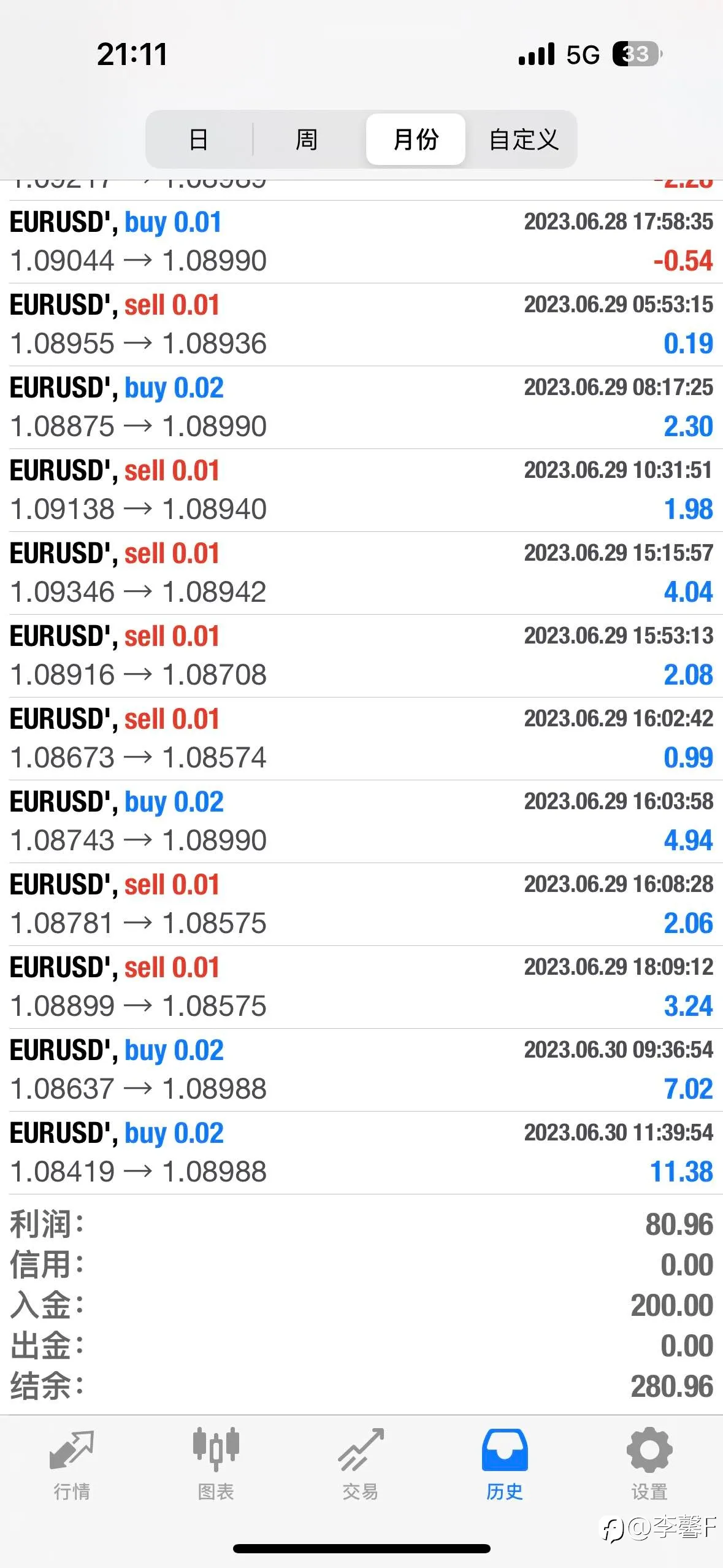Tap the 历史 history tab
The height and width of the screenshot is (1568, 723).
pyautogui.click(x=505, y=1465)
